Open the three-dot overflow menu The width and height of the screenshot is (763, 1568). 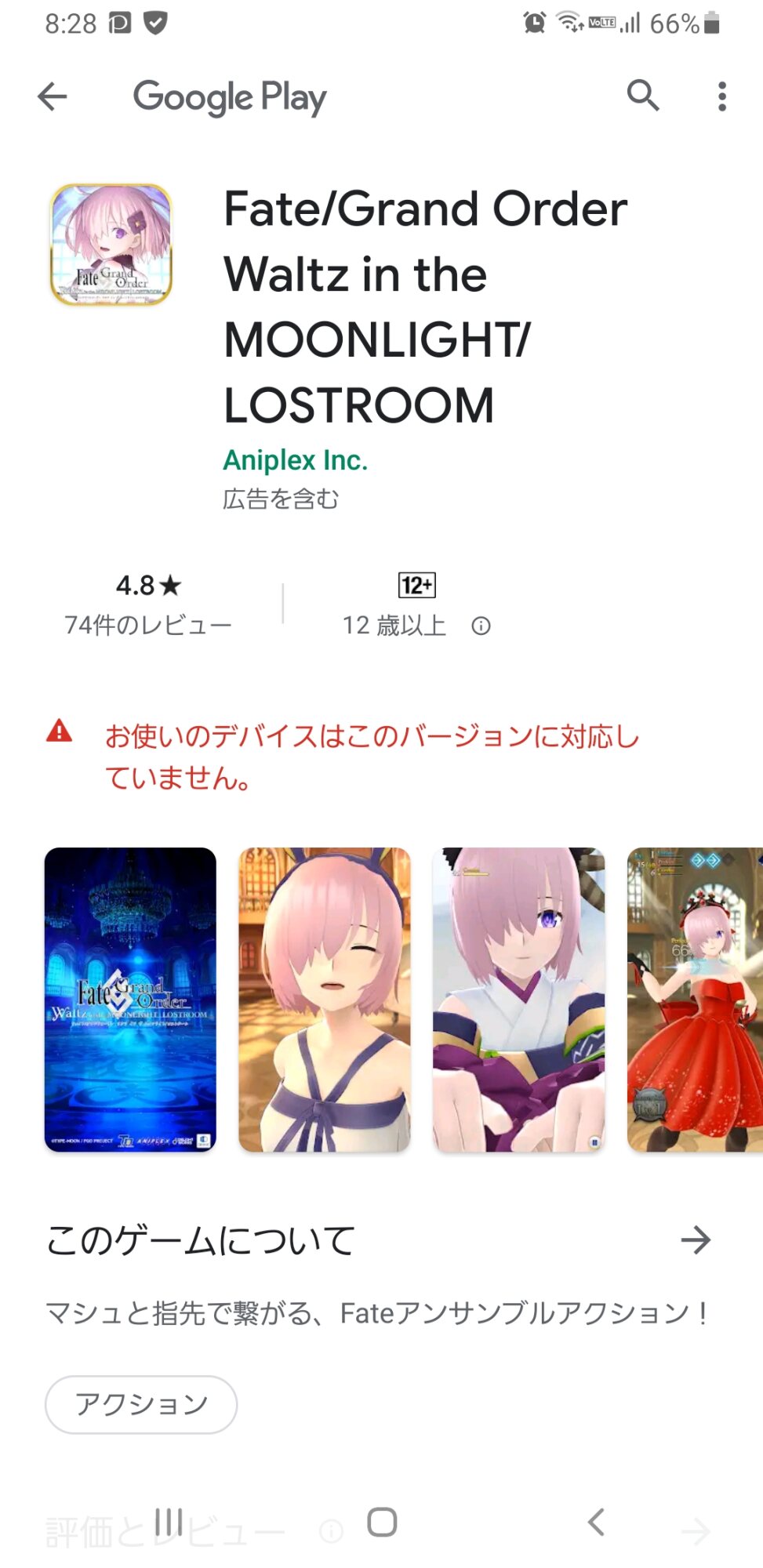(x=721, y=97)
